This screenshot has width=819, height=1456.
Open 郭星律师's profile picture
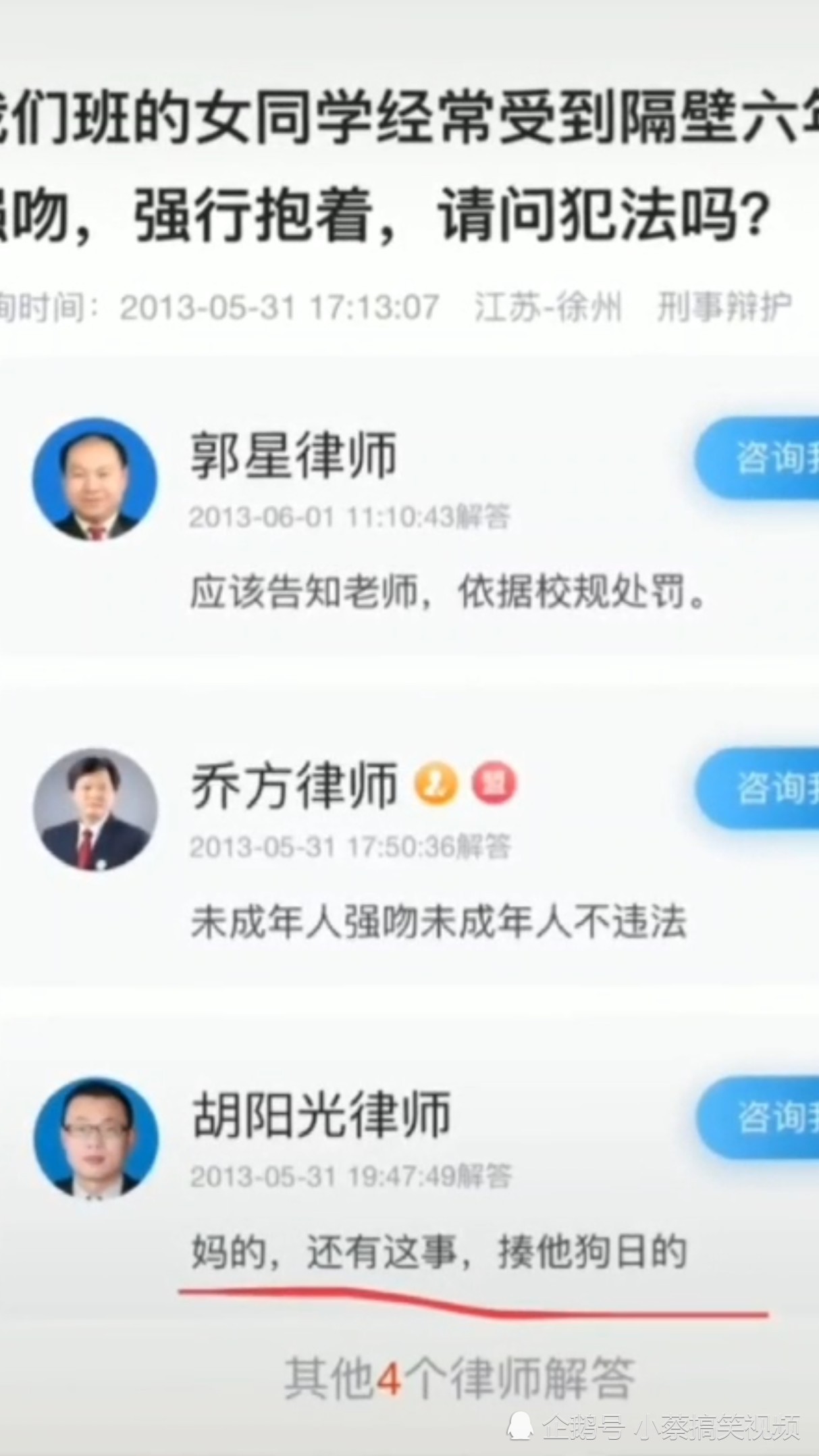(x=95, y=479)
